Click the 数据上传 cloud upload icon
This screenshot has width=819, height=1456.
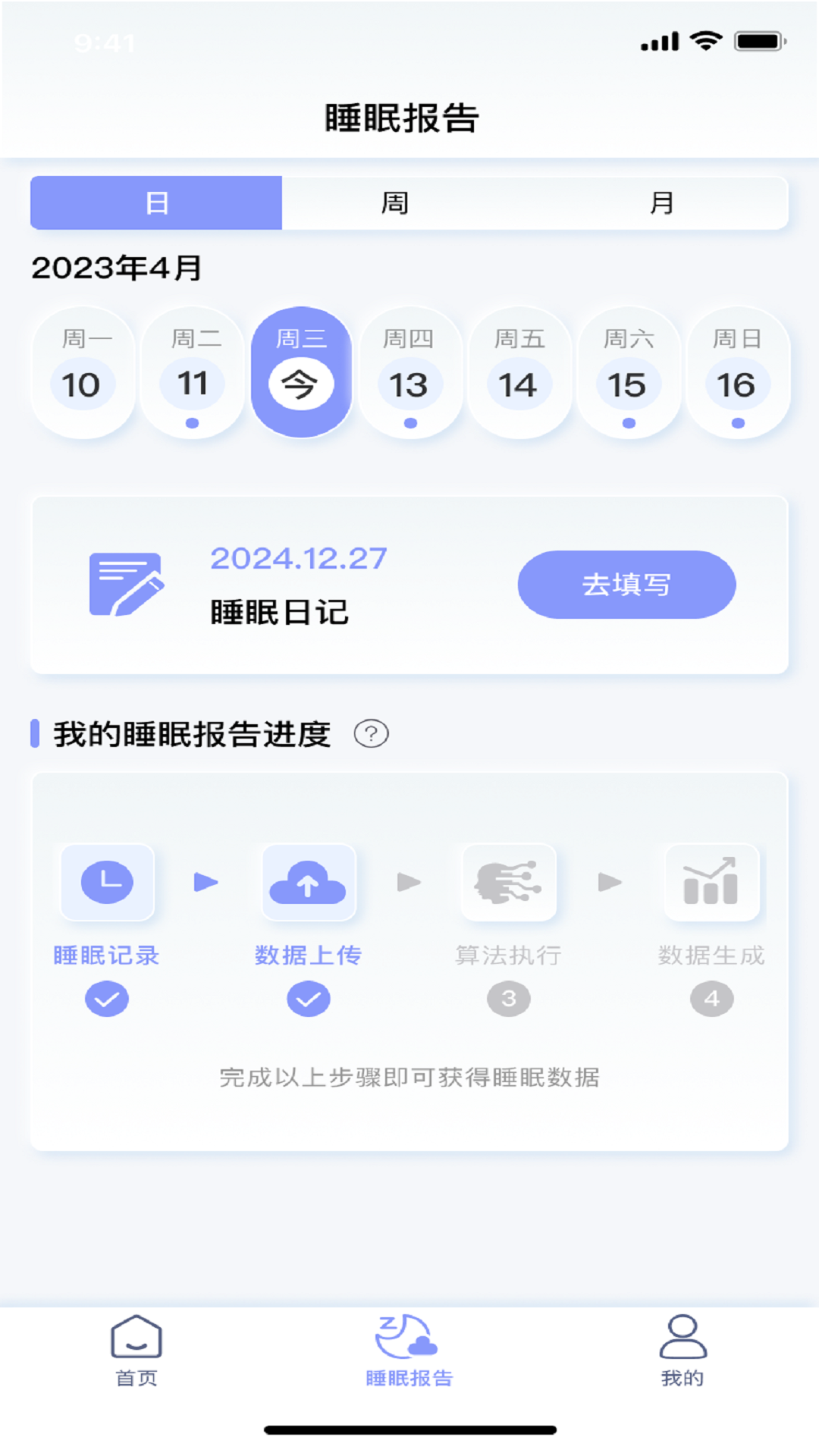pyautogui.click(x=307, y=882)
